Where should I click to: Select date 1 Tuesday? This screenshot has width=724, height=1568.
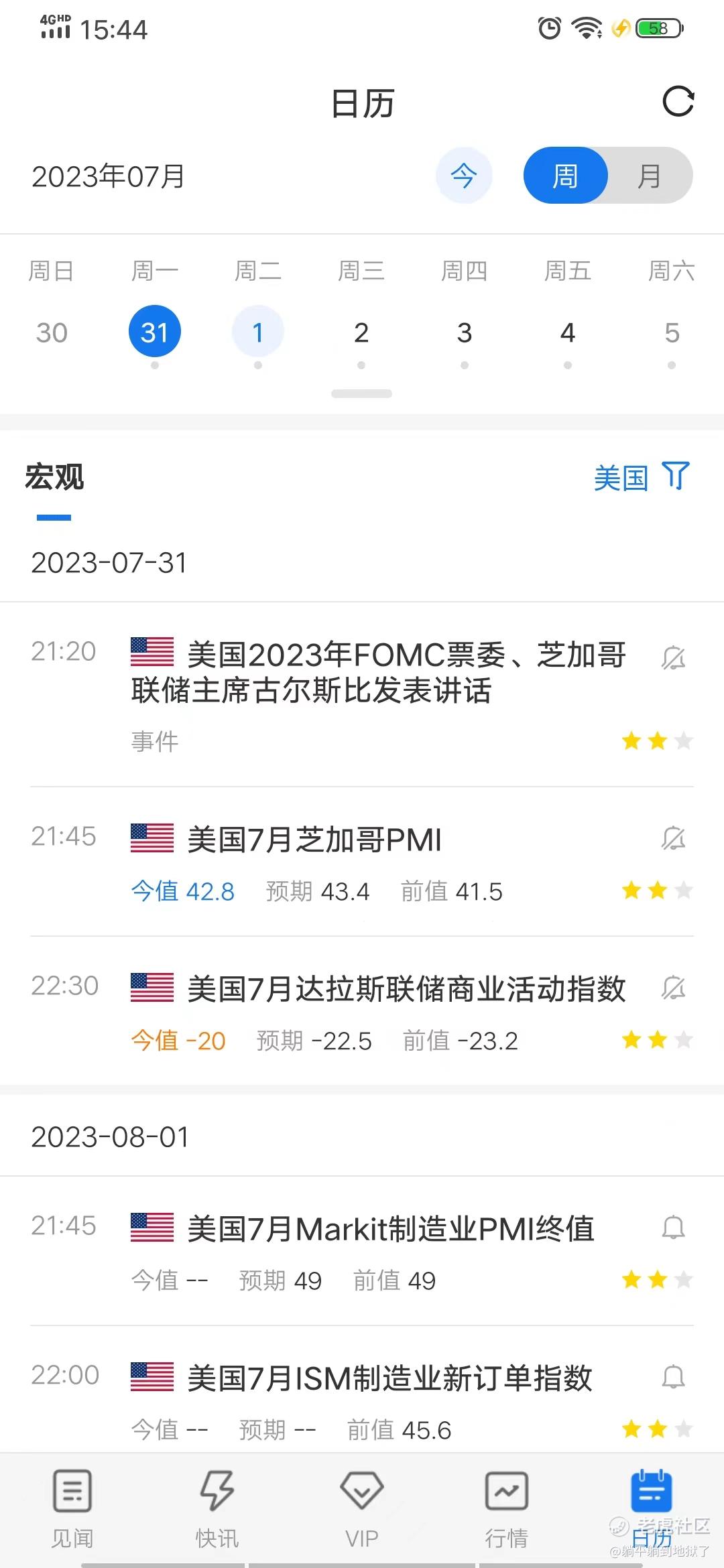coord(258,332)
